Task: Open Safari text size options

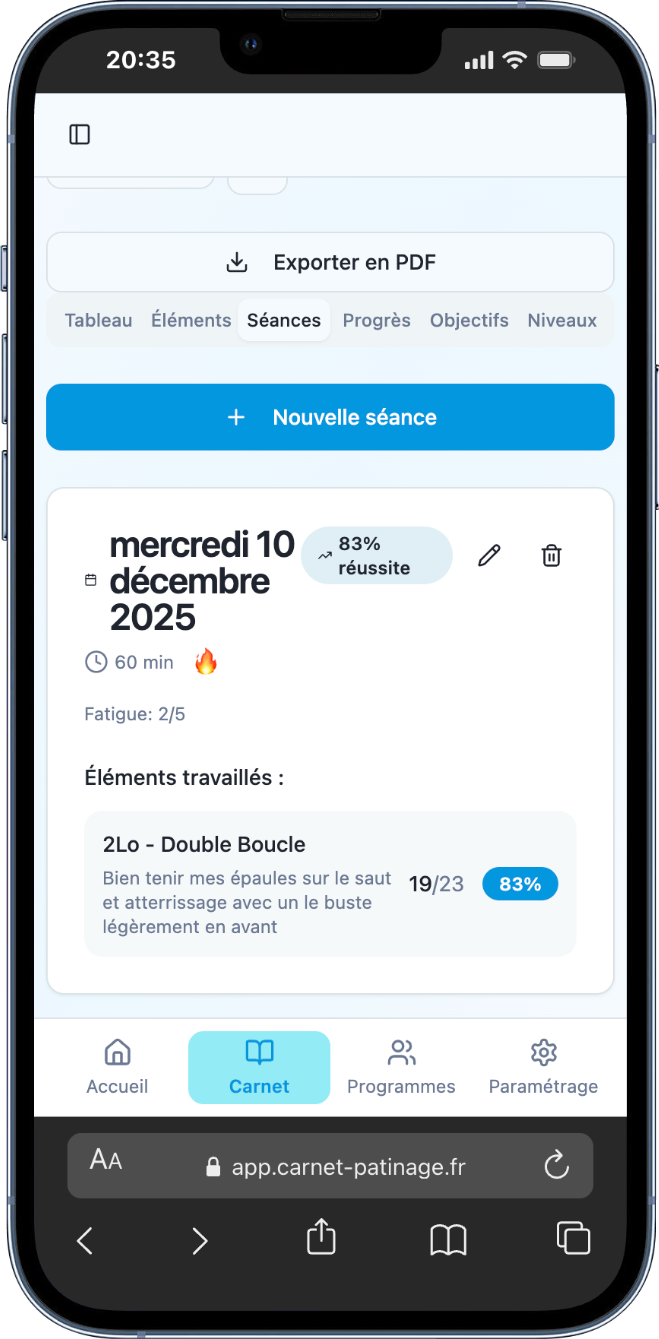Action: pyautogui.click(x=106, y=1160)
